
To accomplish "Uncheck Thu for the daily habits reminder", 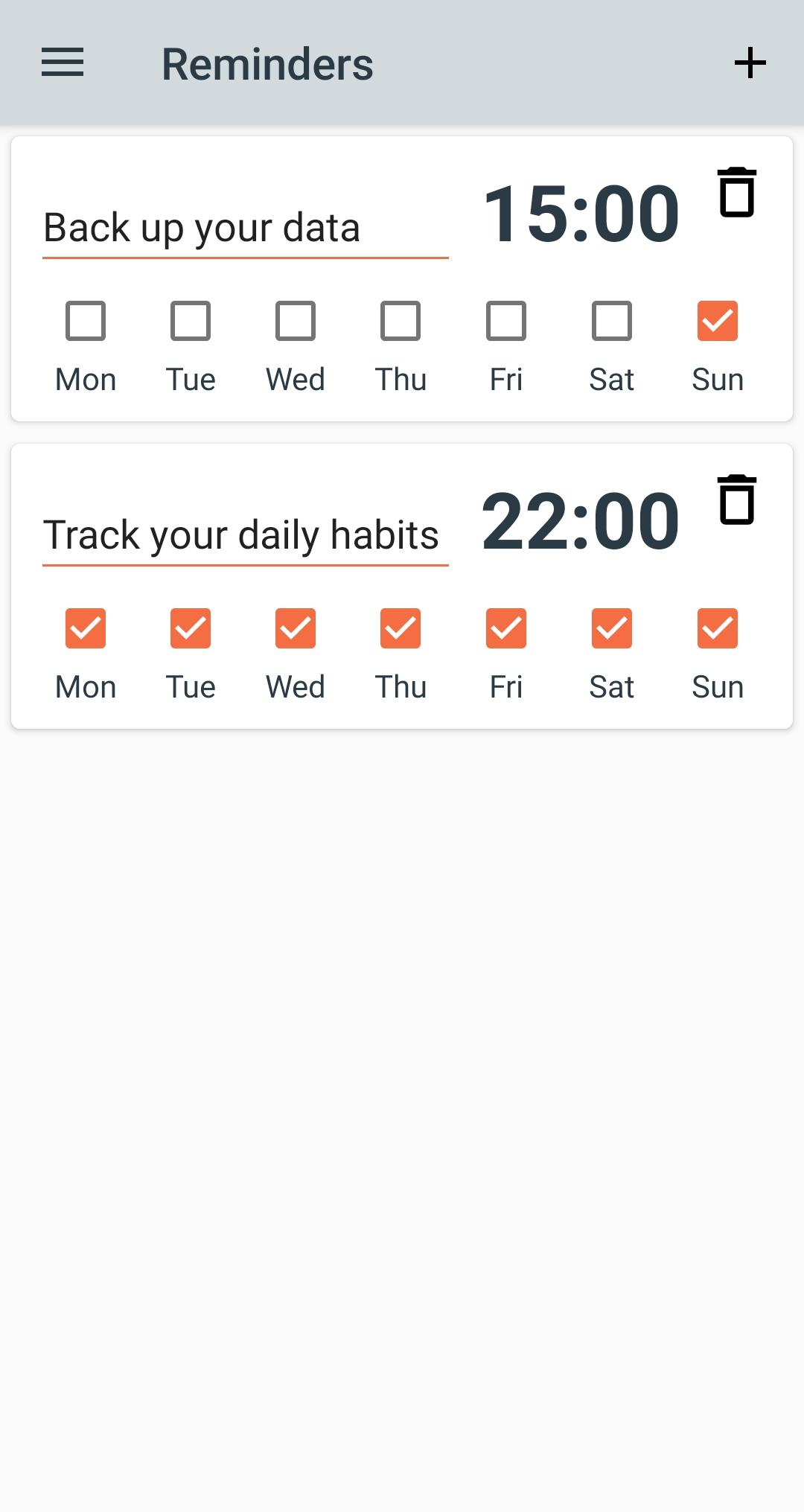I will pyautogui.click(x=401, y=628).
